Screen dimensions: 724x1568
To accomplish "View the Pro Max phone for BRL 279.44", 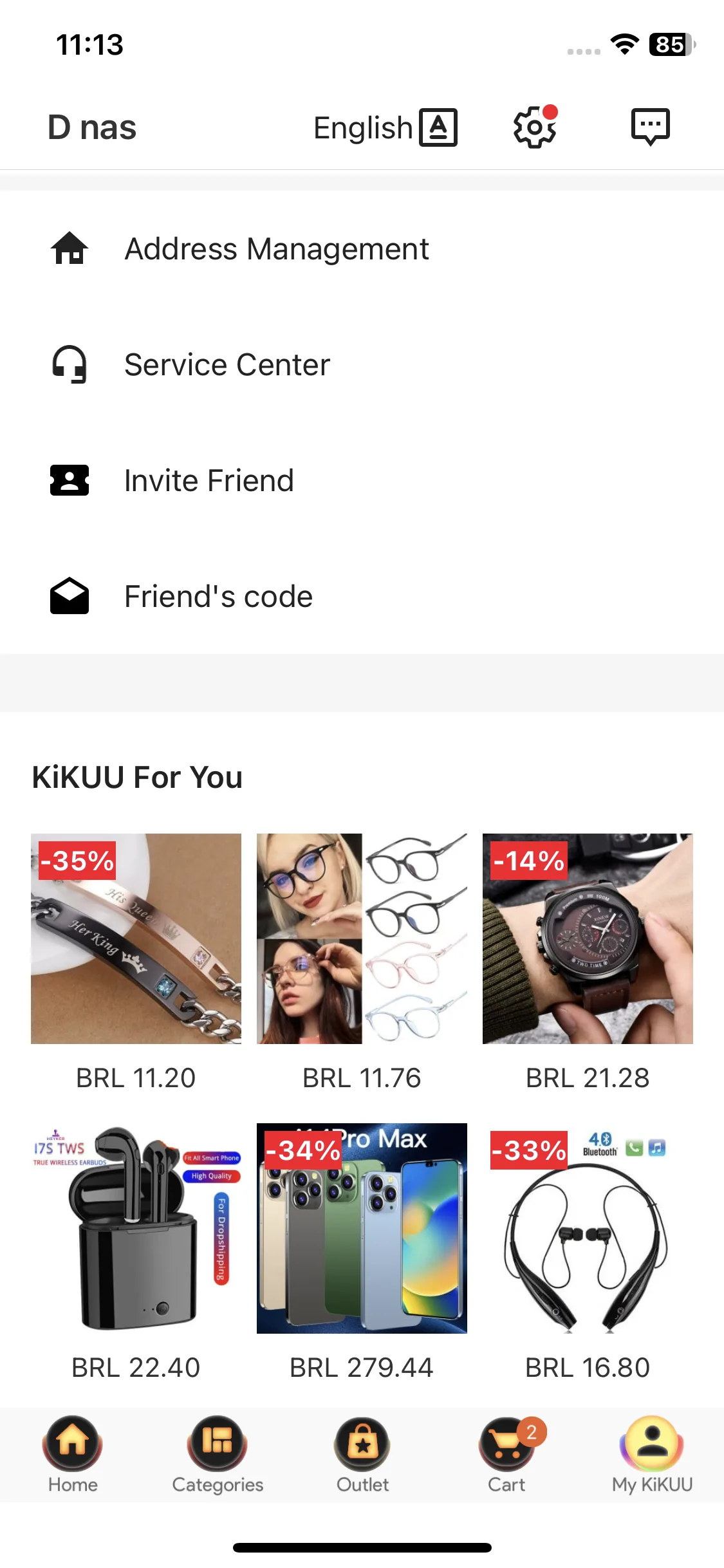I will click(362, 1228).
